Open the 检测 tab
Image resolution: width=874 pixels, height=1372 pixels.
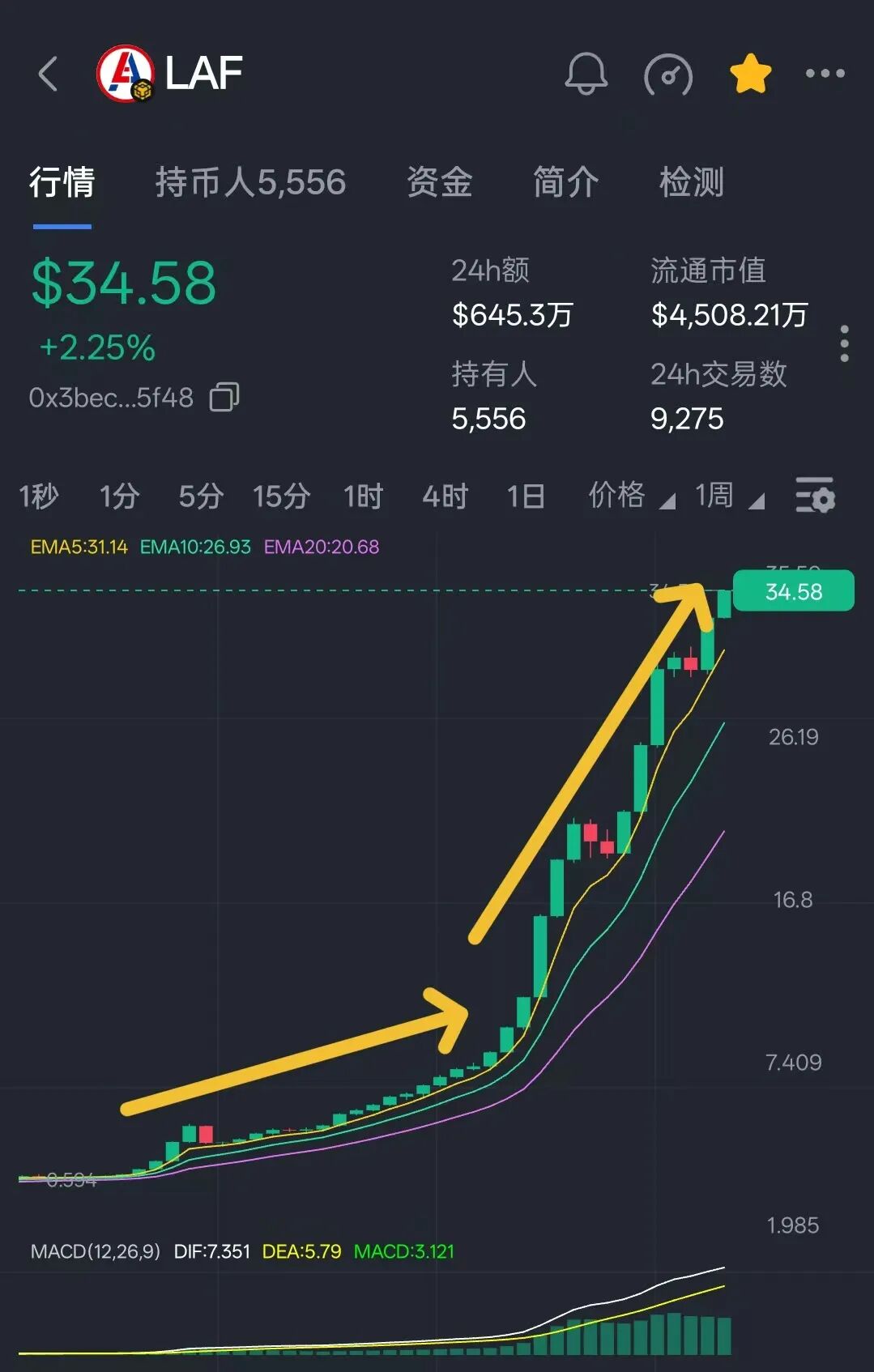pos(691,182)
